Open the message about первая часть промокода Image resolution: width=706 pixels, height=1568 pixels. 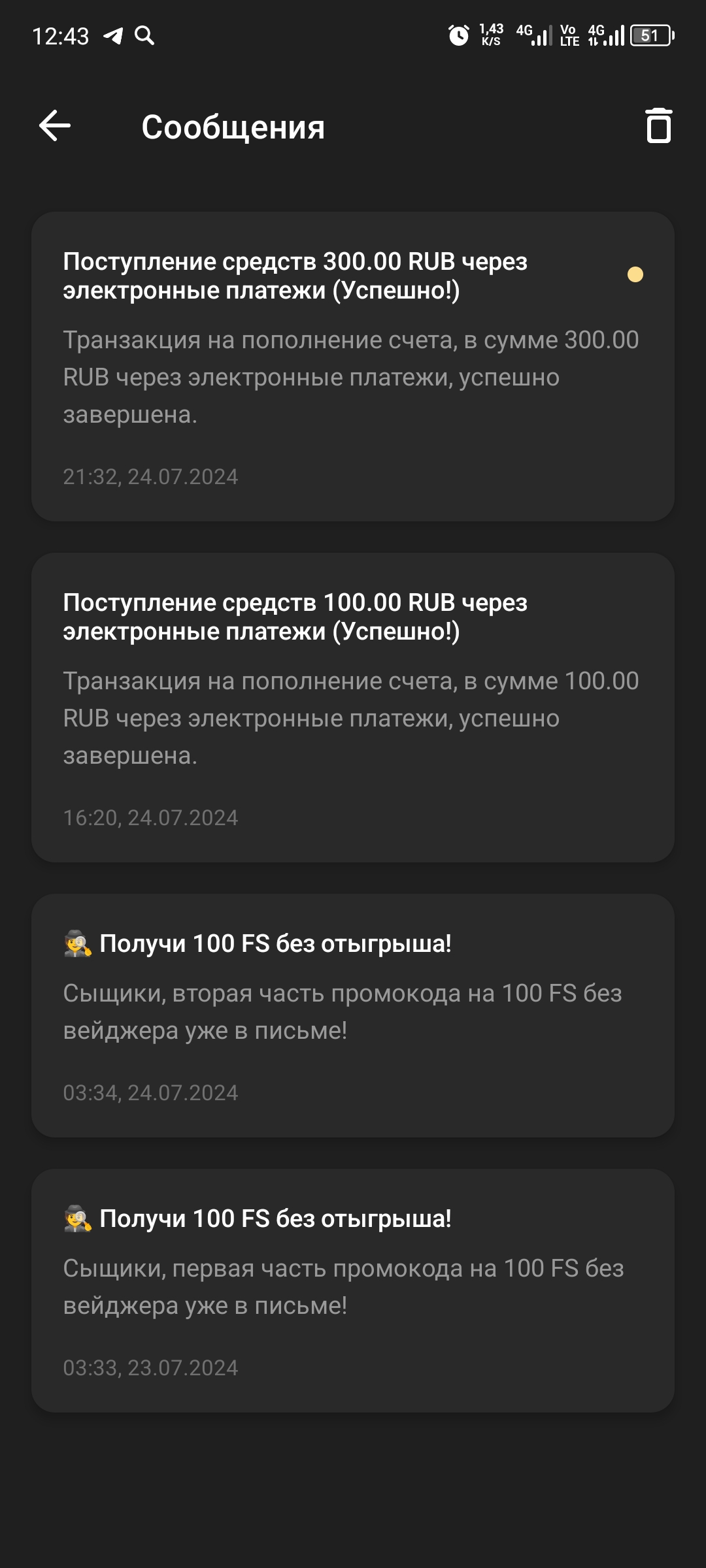353,1290
